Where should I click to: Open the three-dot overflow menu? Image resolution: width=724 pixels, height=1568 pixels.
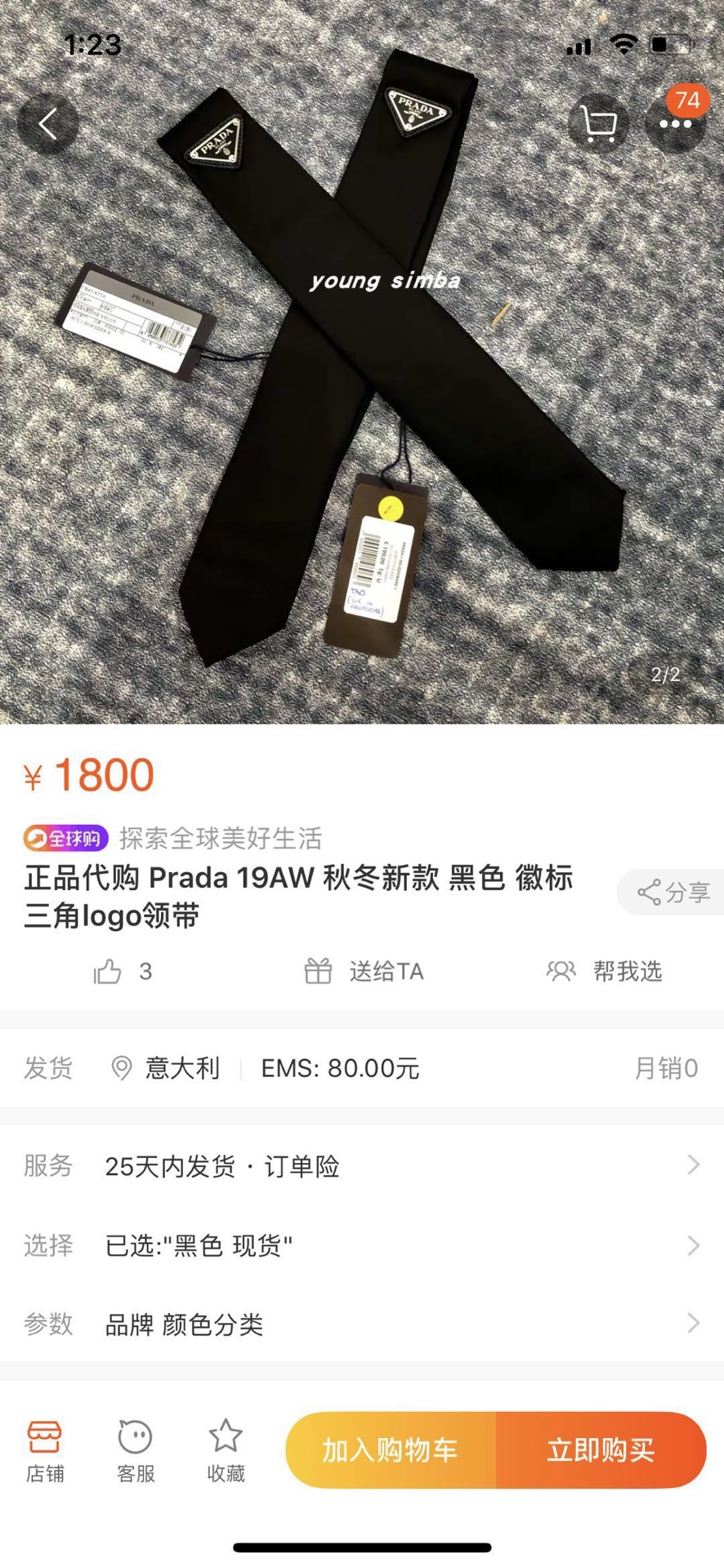[x=675, y=124]
